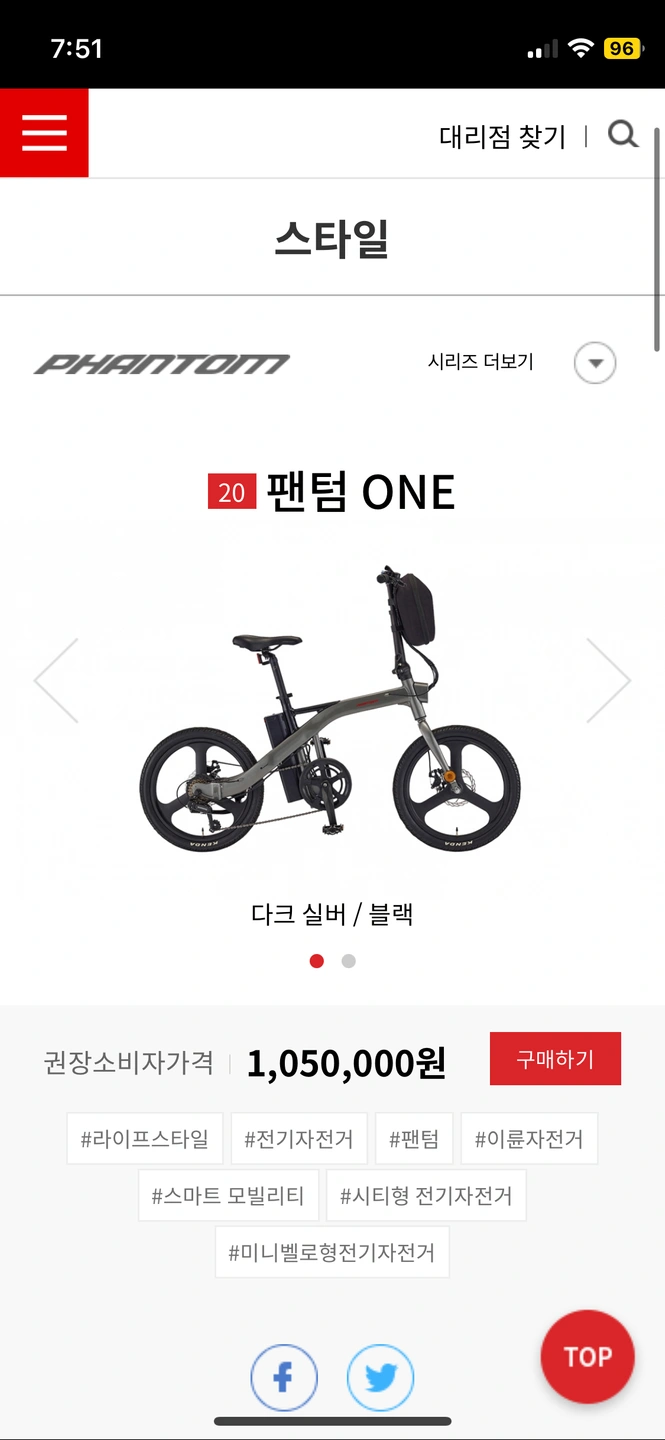
Task: Open the search magnifier icon
Action: click(623, 134)
